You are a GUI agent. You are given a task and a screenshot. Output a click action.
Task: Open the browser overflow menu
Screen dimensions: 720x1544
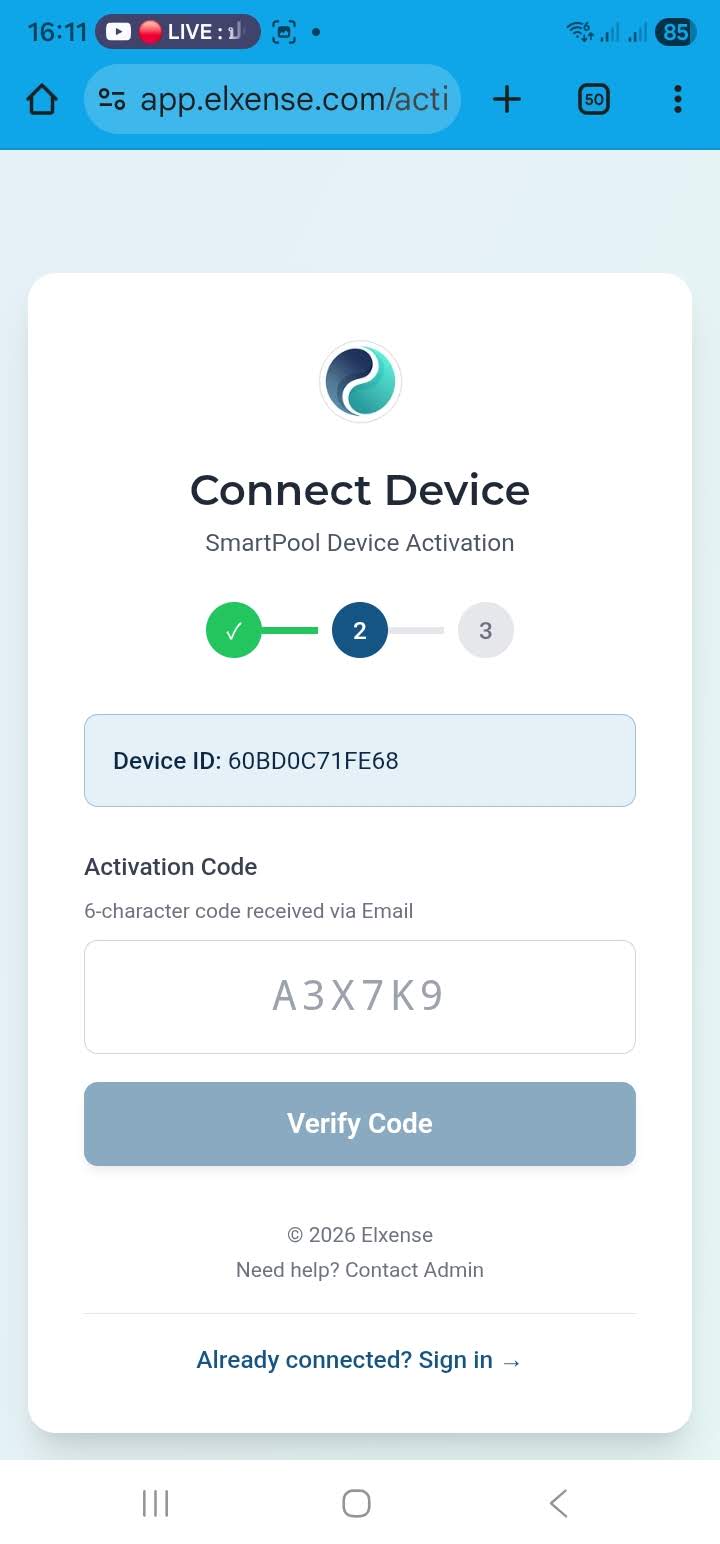point(678,99)
